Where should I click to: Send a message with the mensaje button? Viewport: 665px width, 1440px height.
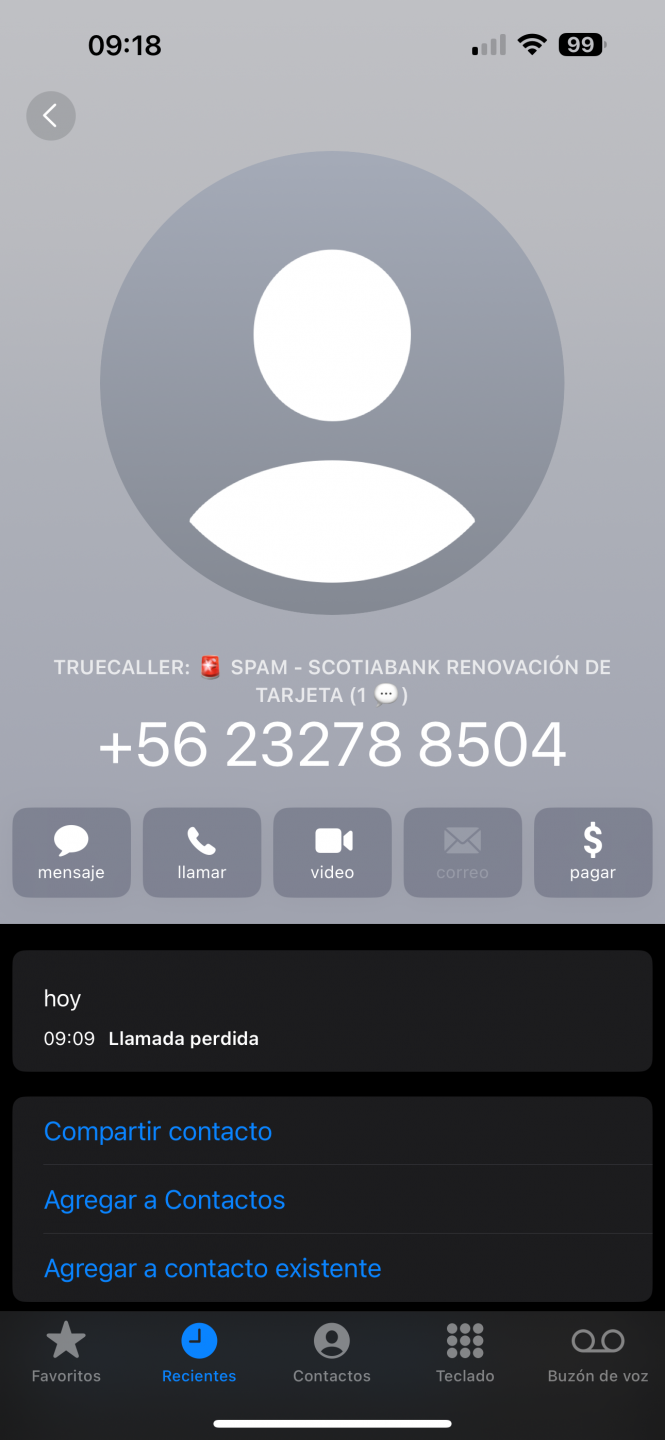click(x=71, y=852)
